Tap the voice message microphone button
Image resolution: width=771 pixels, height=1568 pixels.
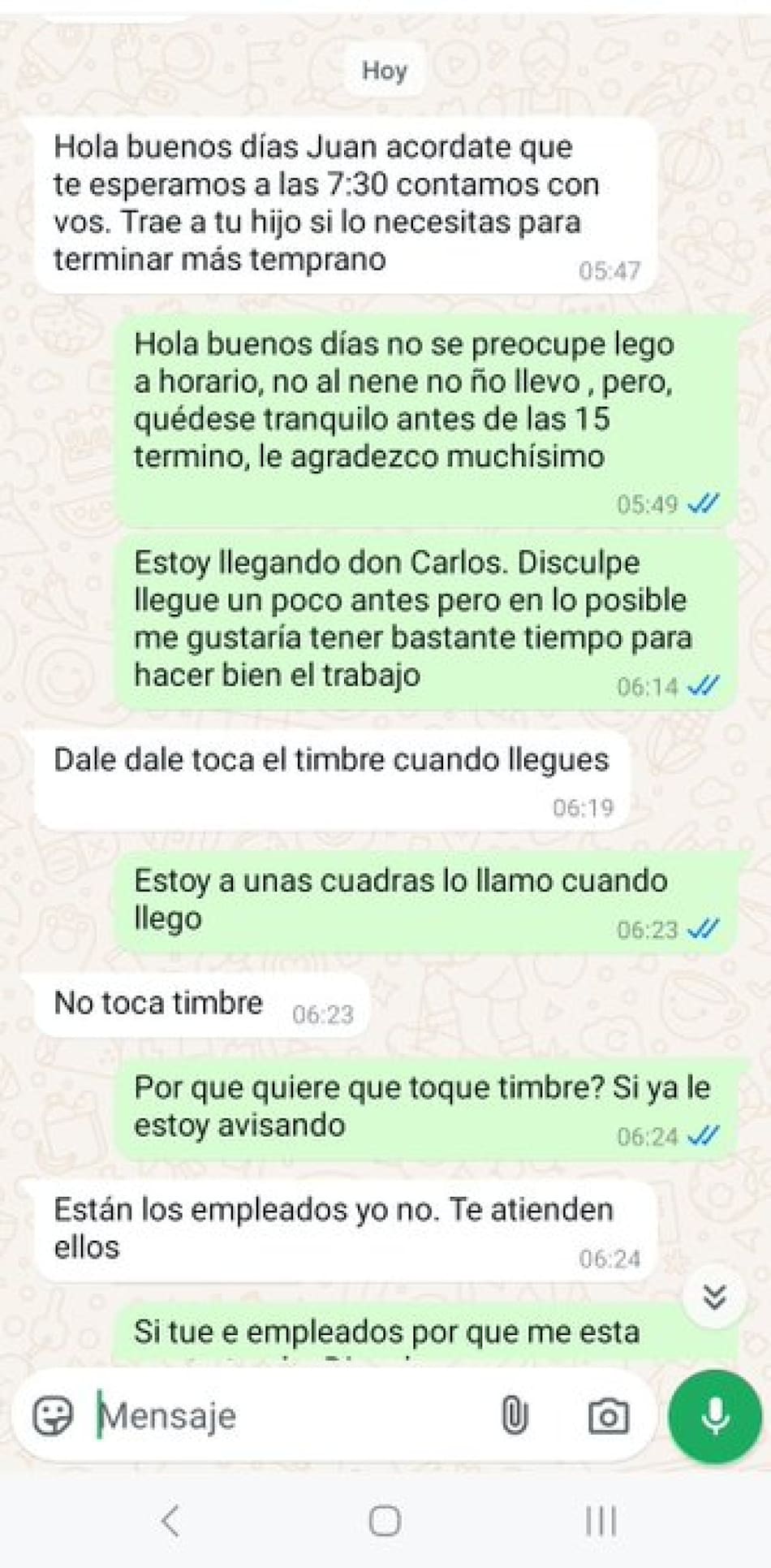point(715,1417)
